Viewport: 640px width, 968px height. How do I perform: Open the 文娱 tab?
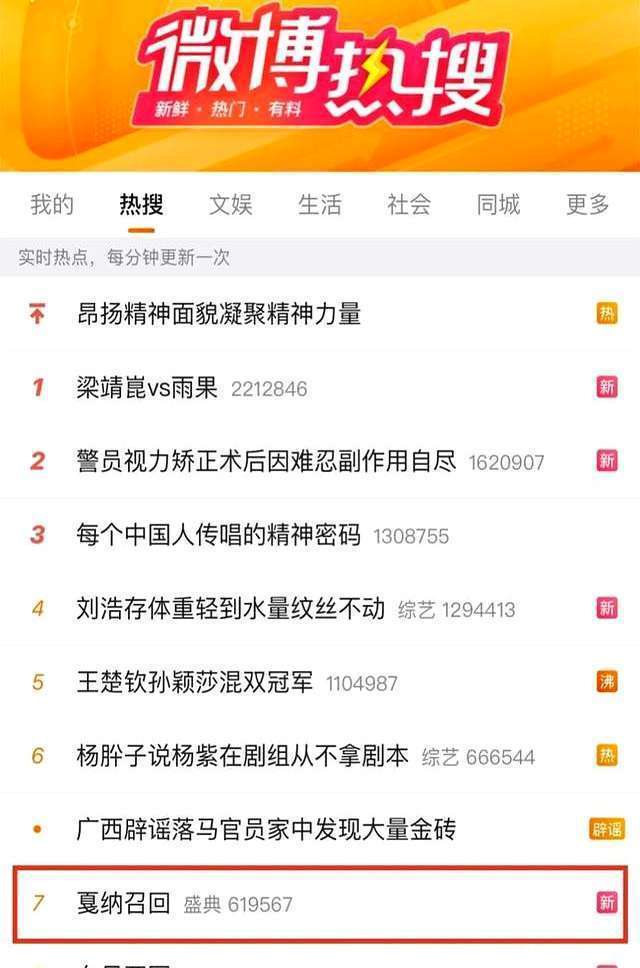pyautogui.click(x=230, y=205)
